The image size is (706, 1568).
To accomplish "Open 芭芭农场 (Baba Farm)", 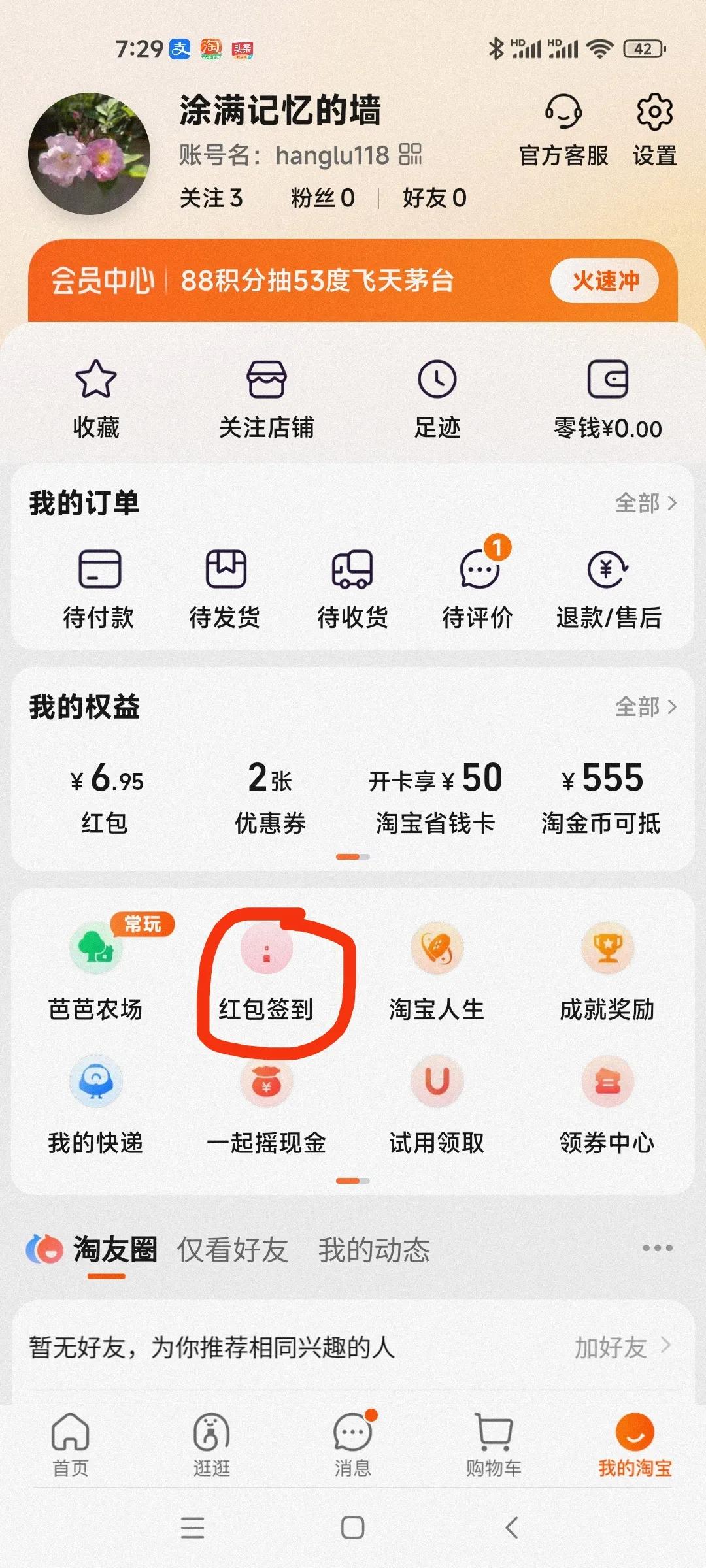I will [x=97, y=973].
